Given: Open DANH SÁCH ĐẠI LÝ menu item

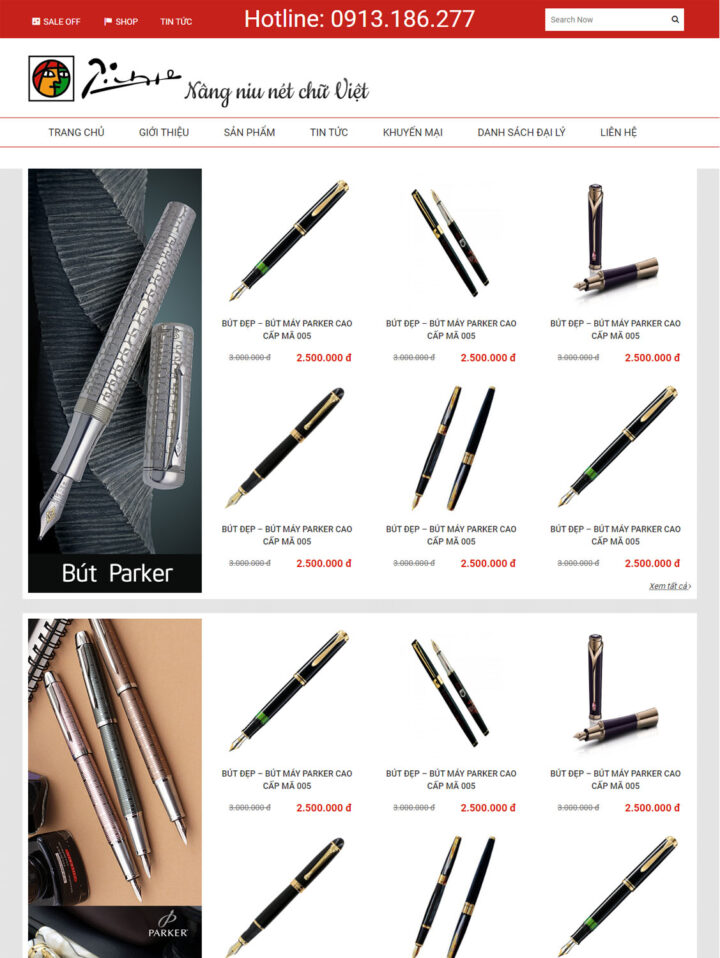Looking at the screenshot, I should click(x=521, y=132).
